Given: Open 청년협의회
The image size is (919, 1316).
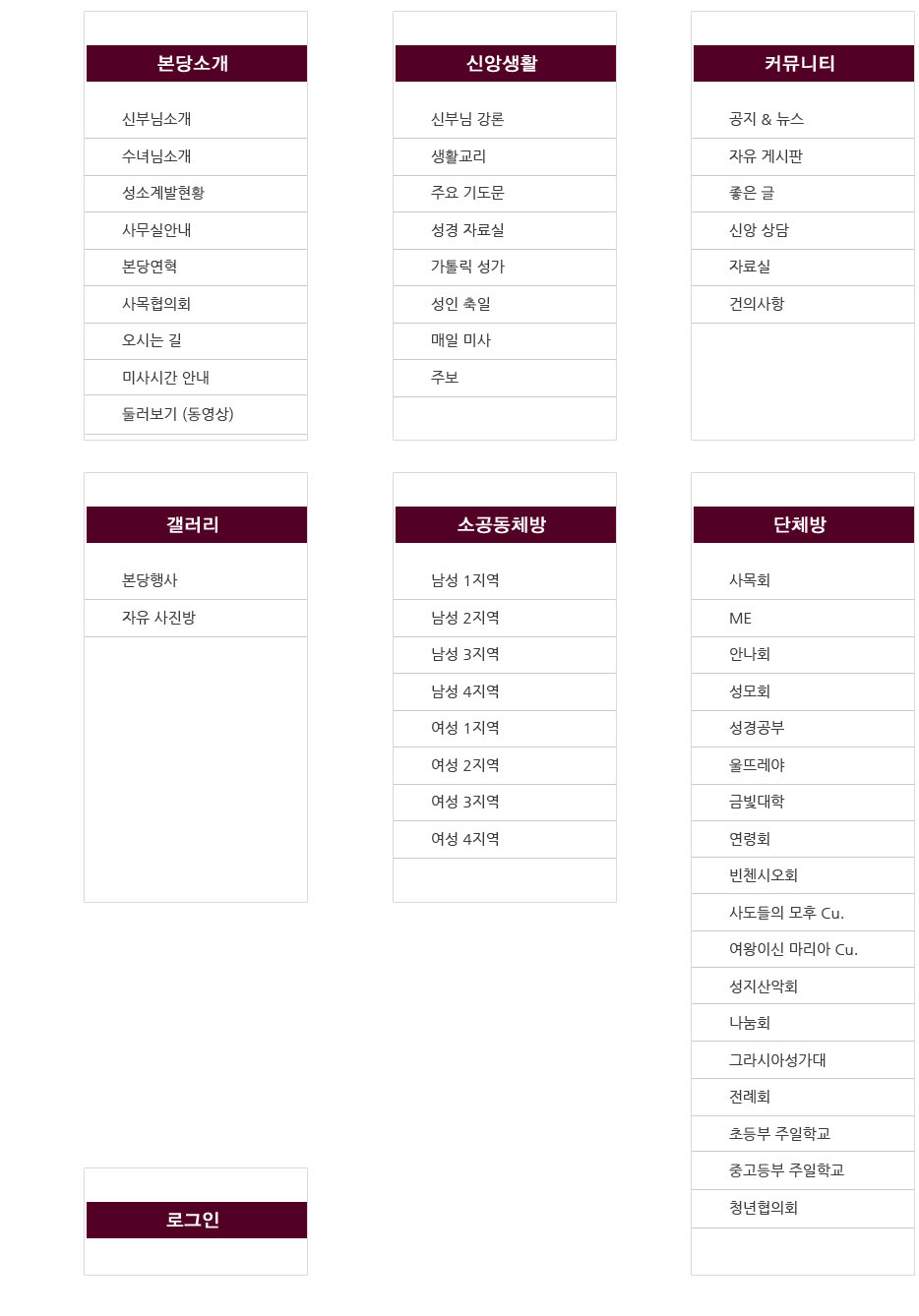Looking at the screenshot, I should point(764,1208).
